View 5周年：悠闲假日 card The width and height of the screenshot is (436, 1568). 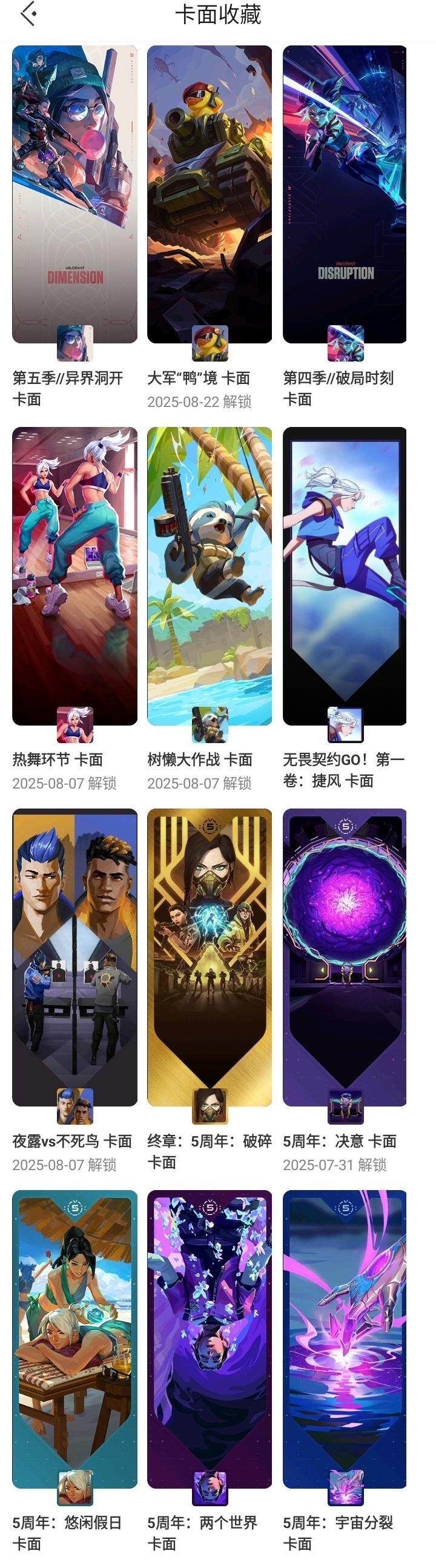[75, 1339]
